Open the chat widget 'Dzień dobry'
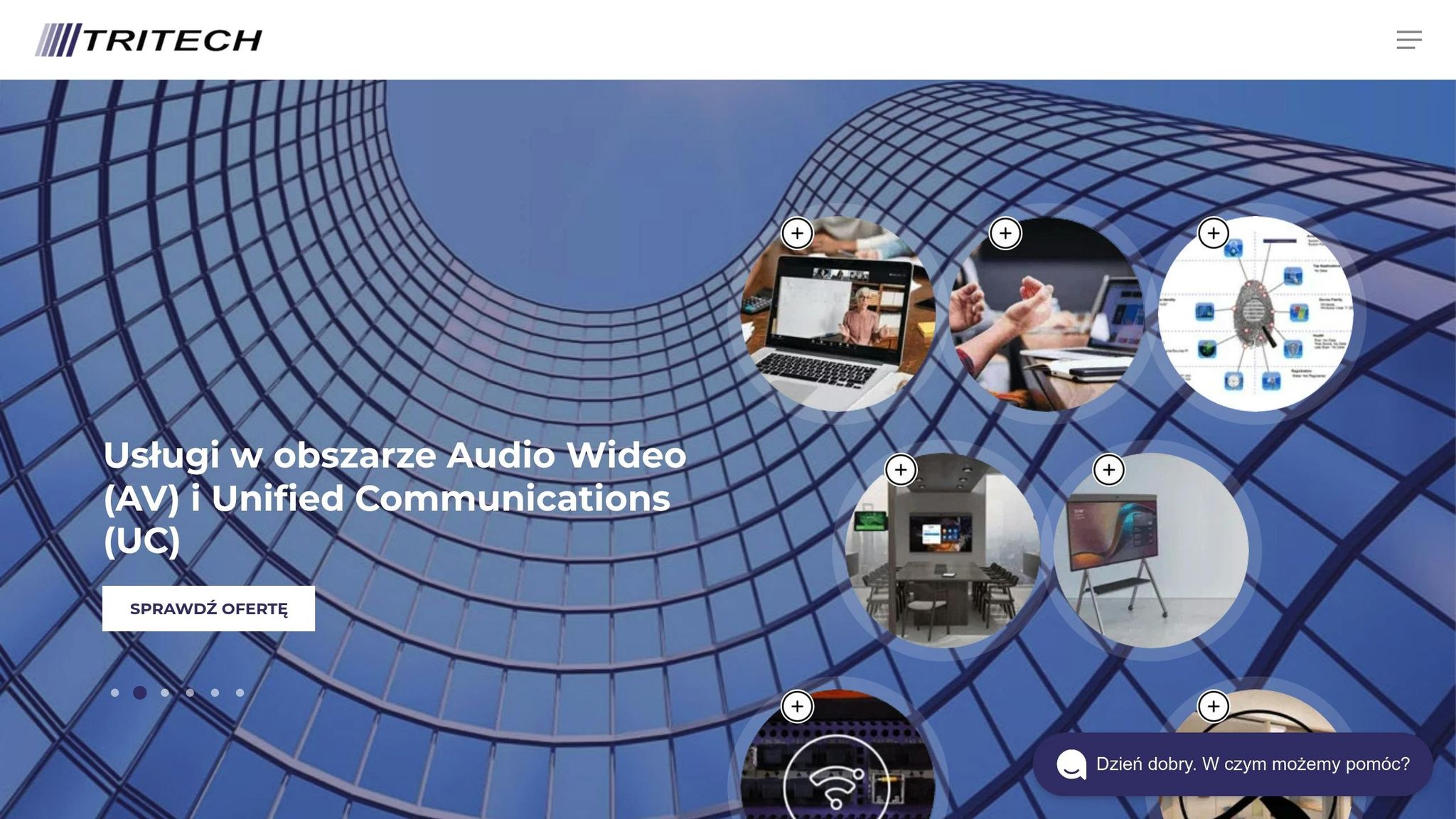This screenshot has height=819, width=1456. tap(1232, 764)
